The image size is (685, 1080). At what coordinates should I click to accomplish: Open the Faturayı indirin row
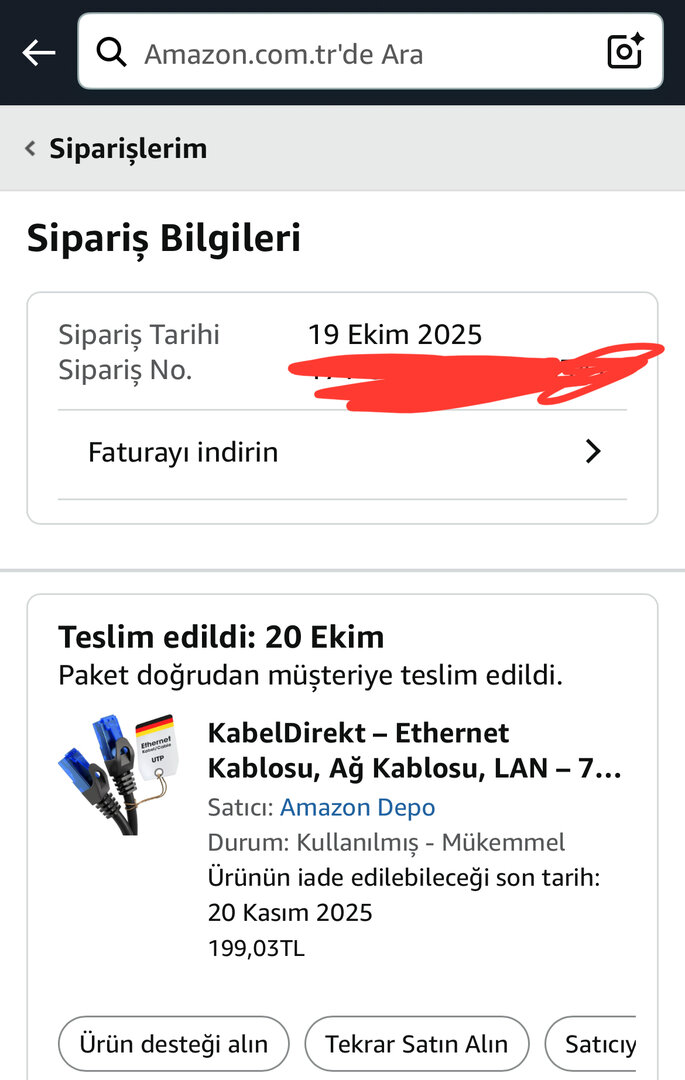point(342,452)
